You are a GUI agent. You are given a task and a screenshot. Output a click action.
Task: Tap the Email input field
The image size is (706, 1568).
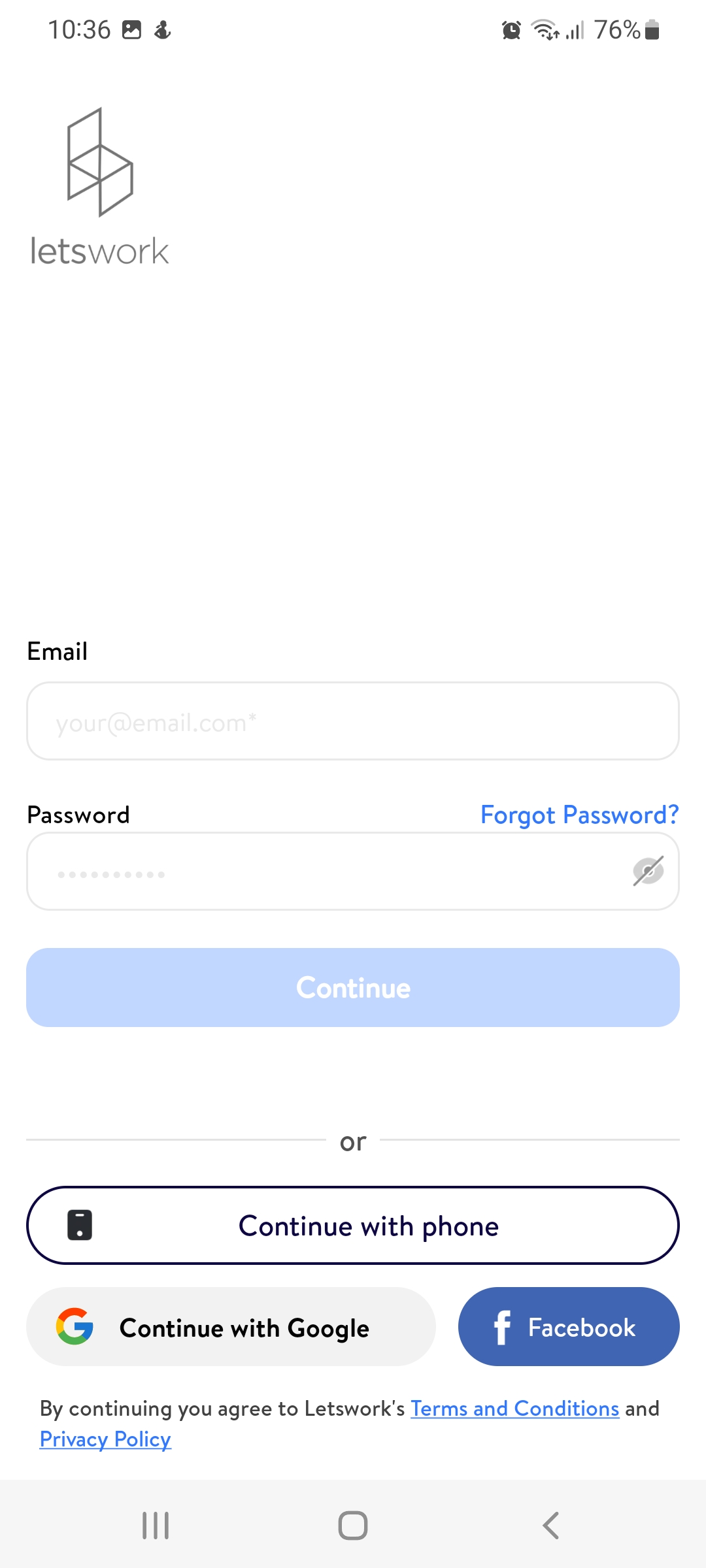pyautogui.click(x=353, y=721)
